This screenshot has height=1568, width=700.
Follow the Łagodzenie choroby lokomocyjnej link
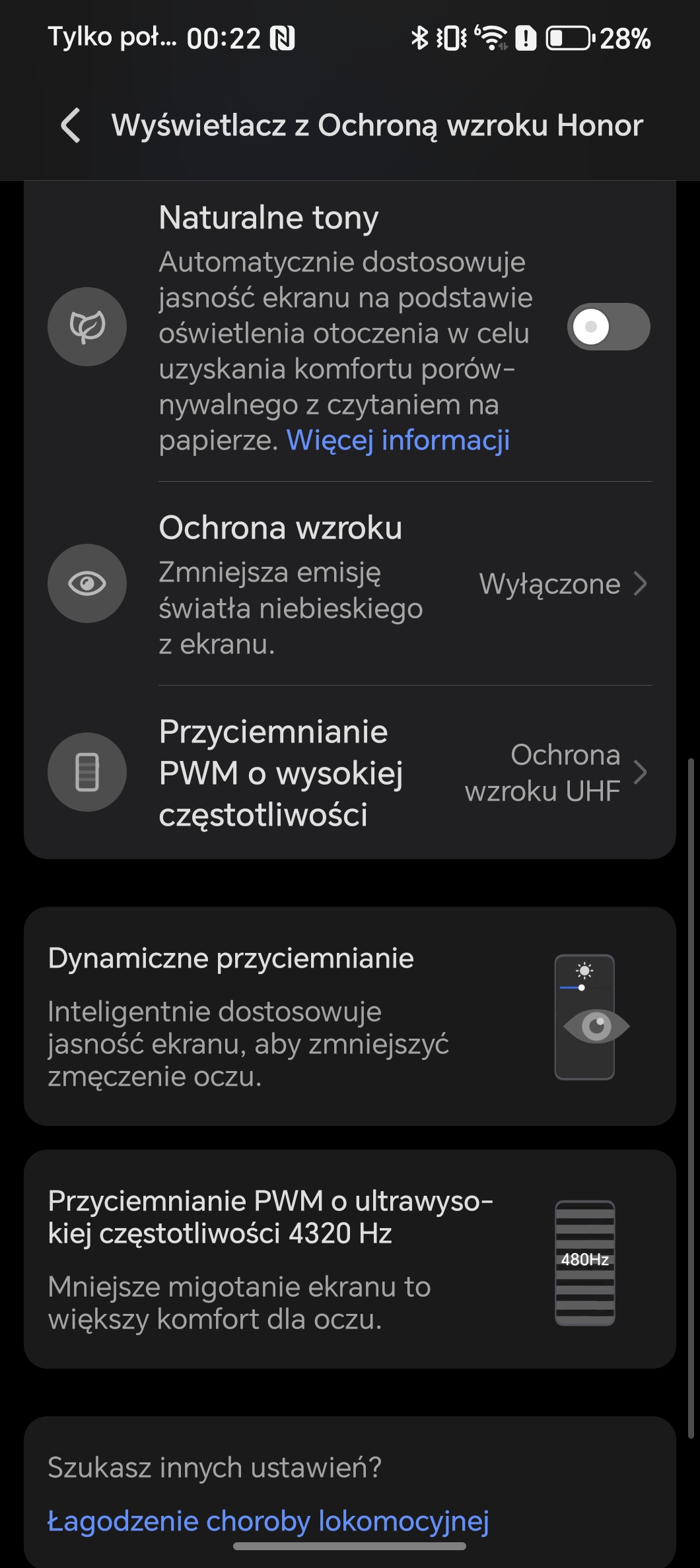(268, 1520)
